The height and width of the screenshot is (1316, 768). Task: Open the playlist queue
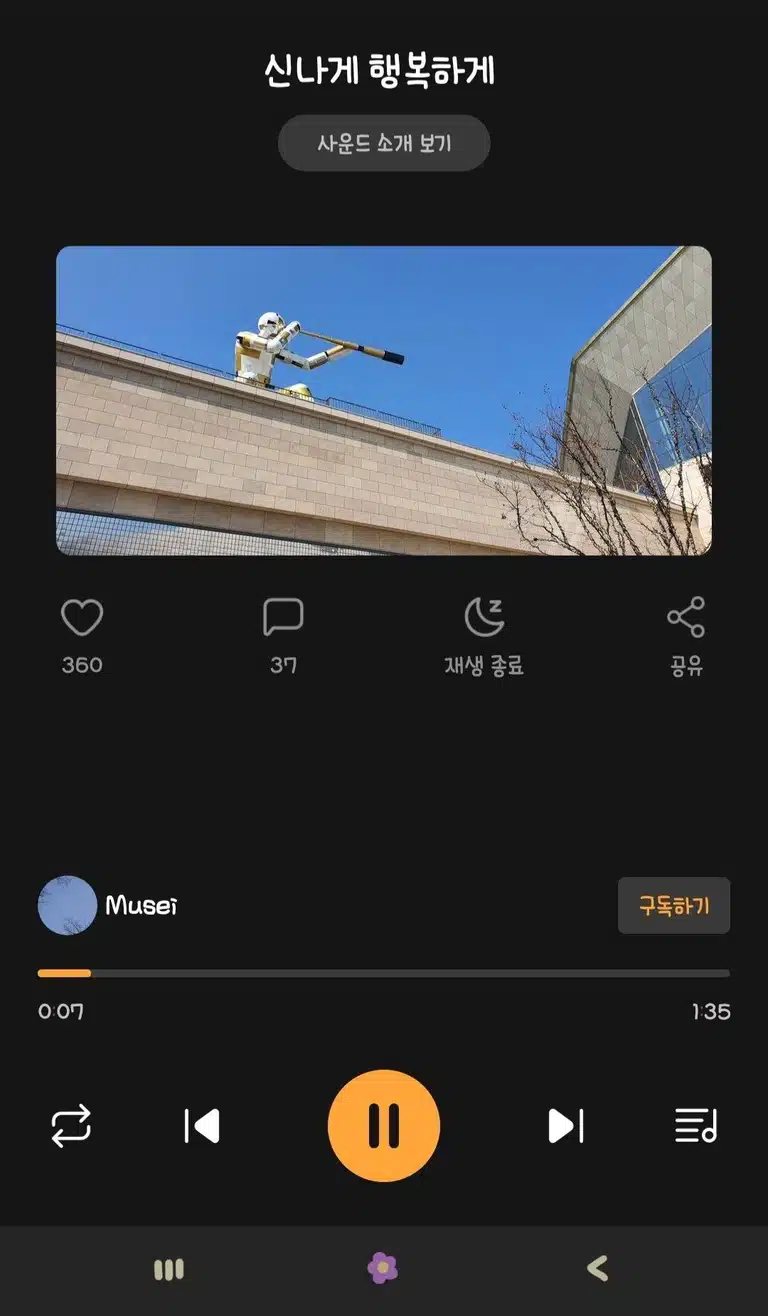click(x=696, y=1126)
